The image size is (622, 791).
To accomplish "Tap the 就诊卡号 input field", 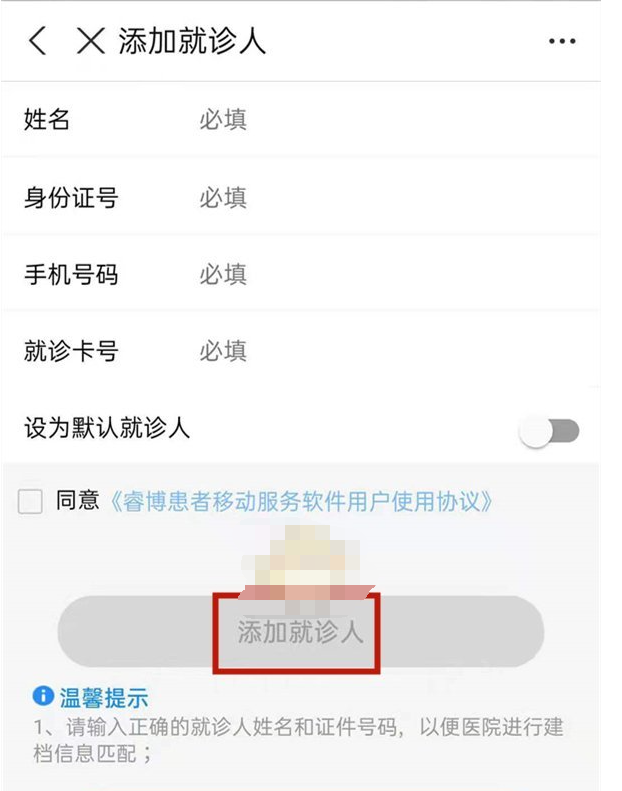I will (x=390, y=351).
